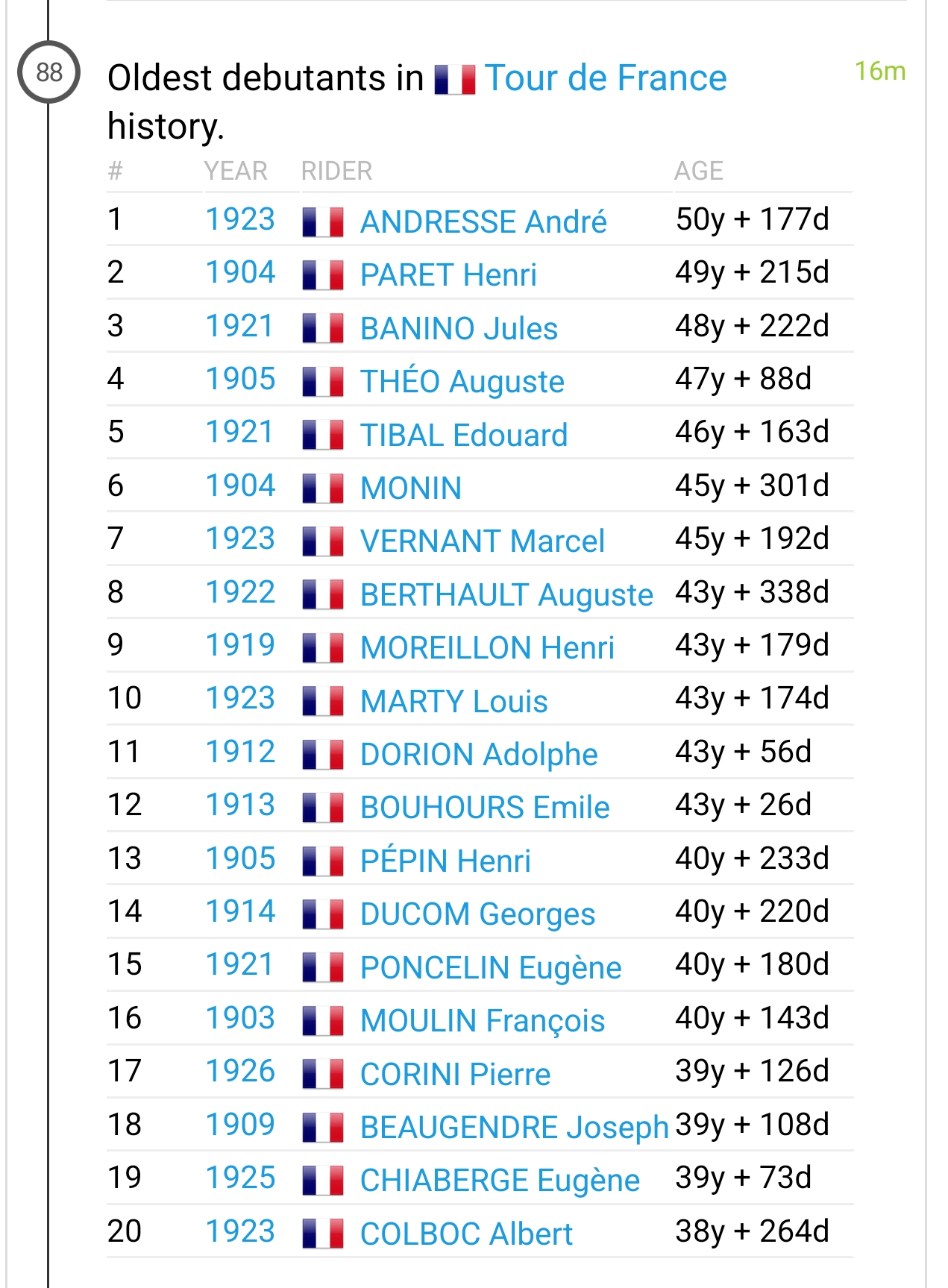Open the 1909 year link beside BEAUGENDRE Joseph
This screenshot has width=948, height=1288.
(x=240, y=1125)
